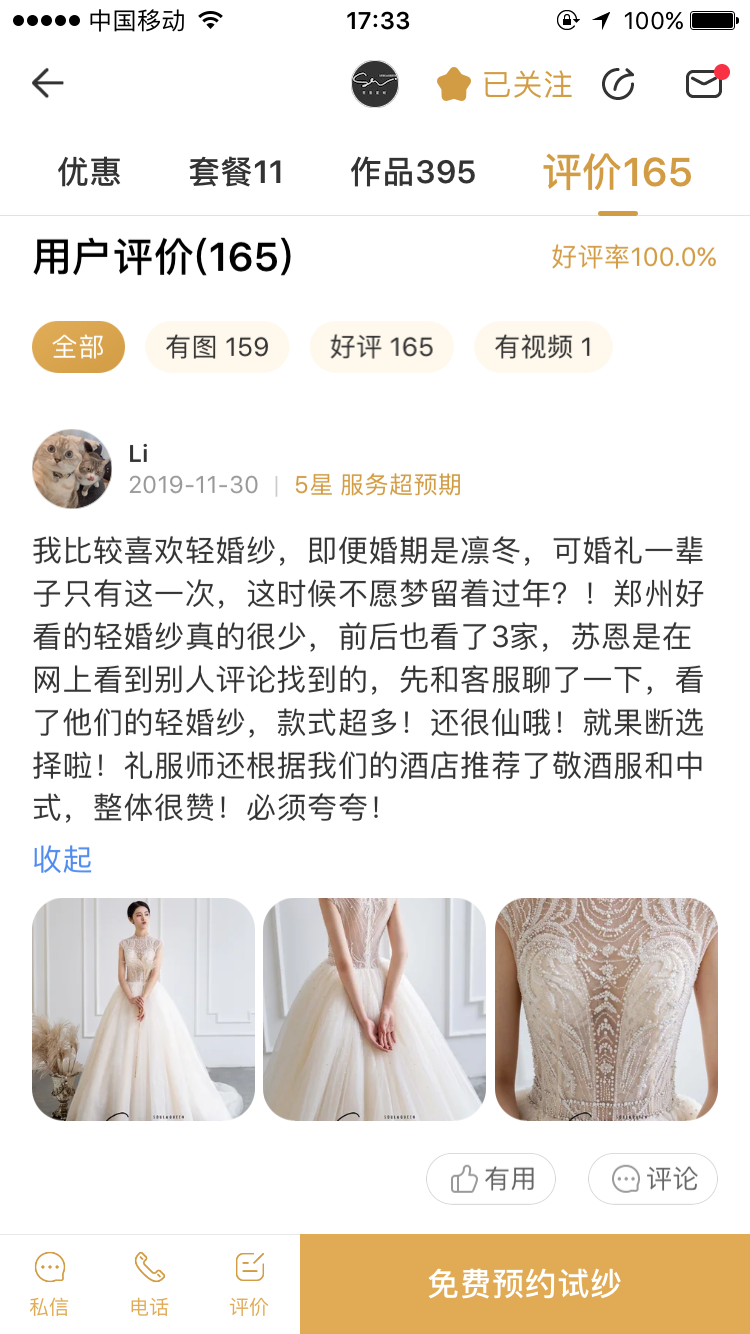Tap 评论 on Li's review
The image size is (750, 1334).
653,1179
